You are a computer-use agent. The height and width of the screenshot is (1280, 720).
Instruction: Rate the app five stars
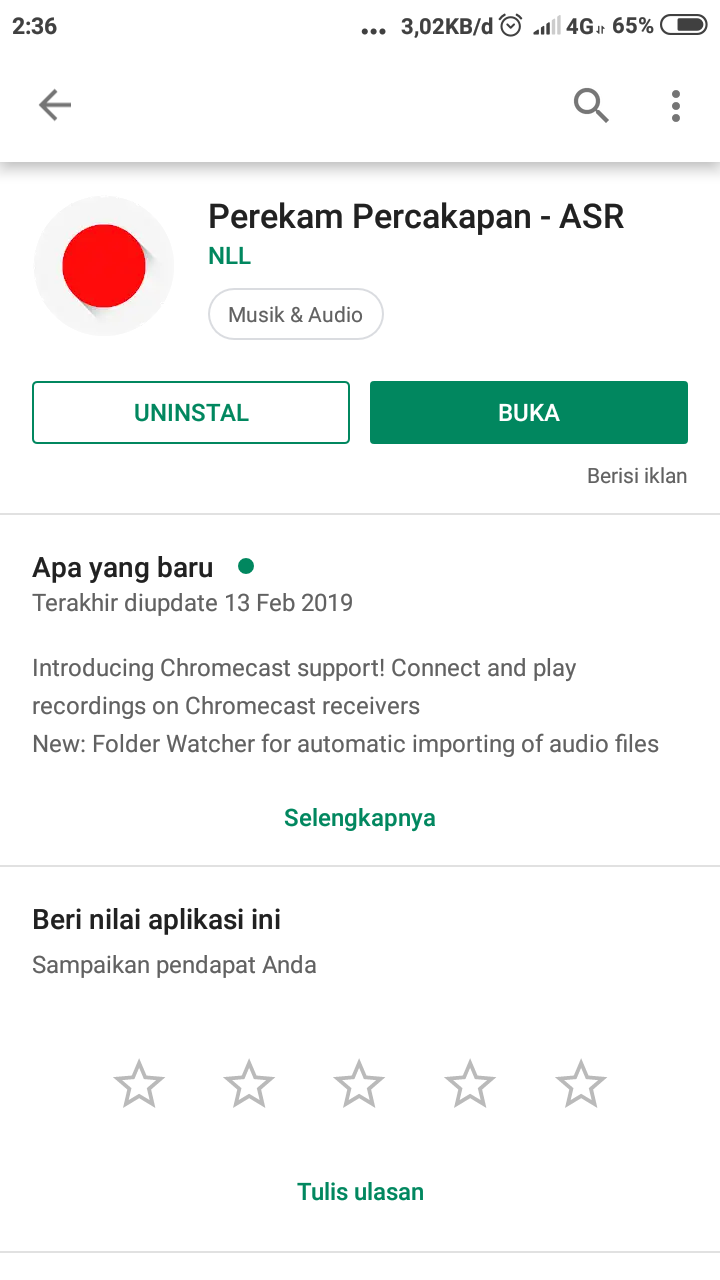(x=581, y=1085)
